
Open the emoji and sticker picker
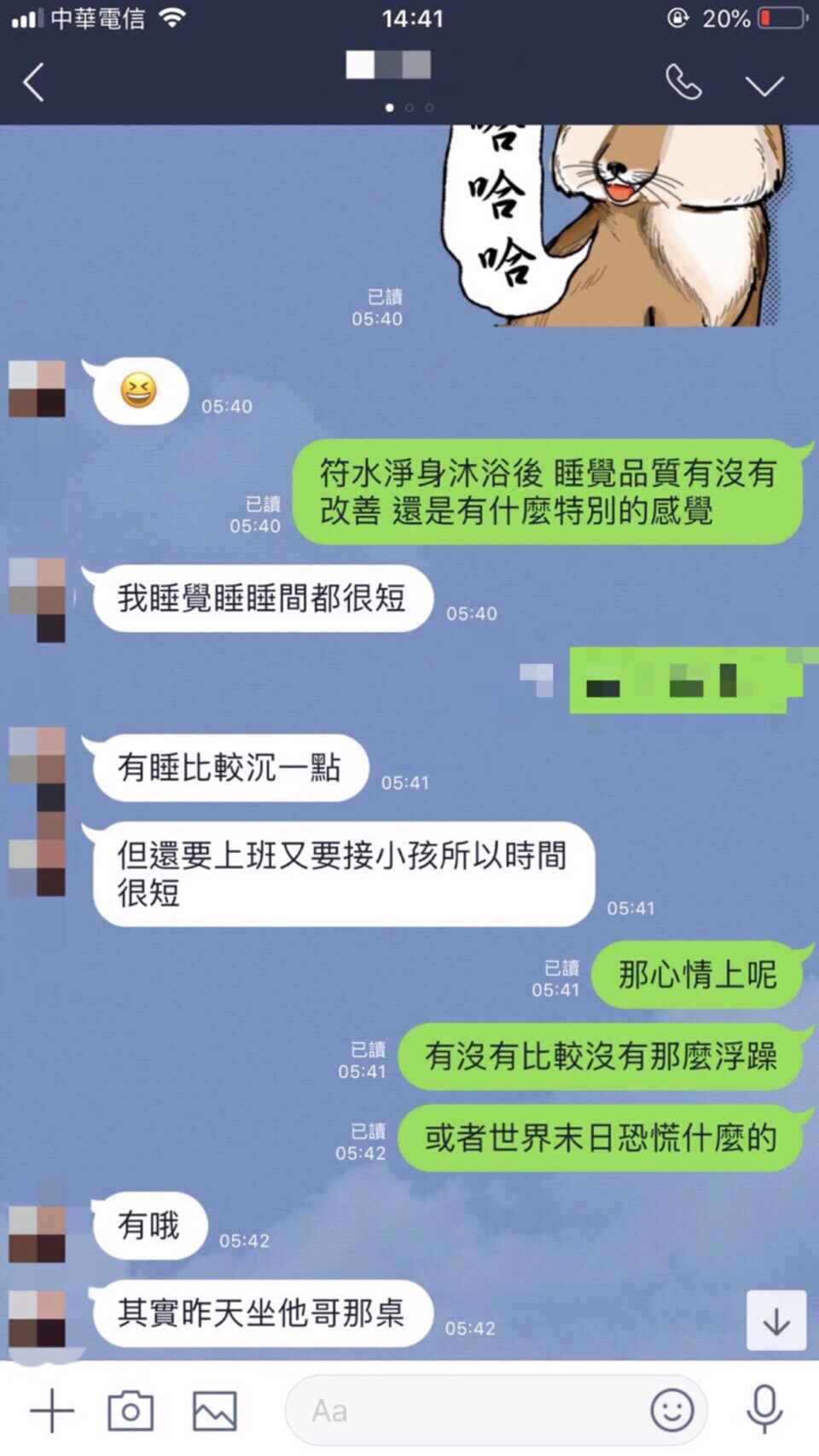[x=672, y=1410]
